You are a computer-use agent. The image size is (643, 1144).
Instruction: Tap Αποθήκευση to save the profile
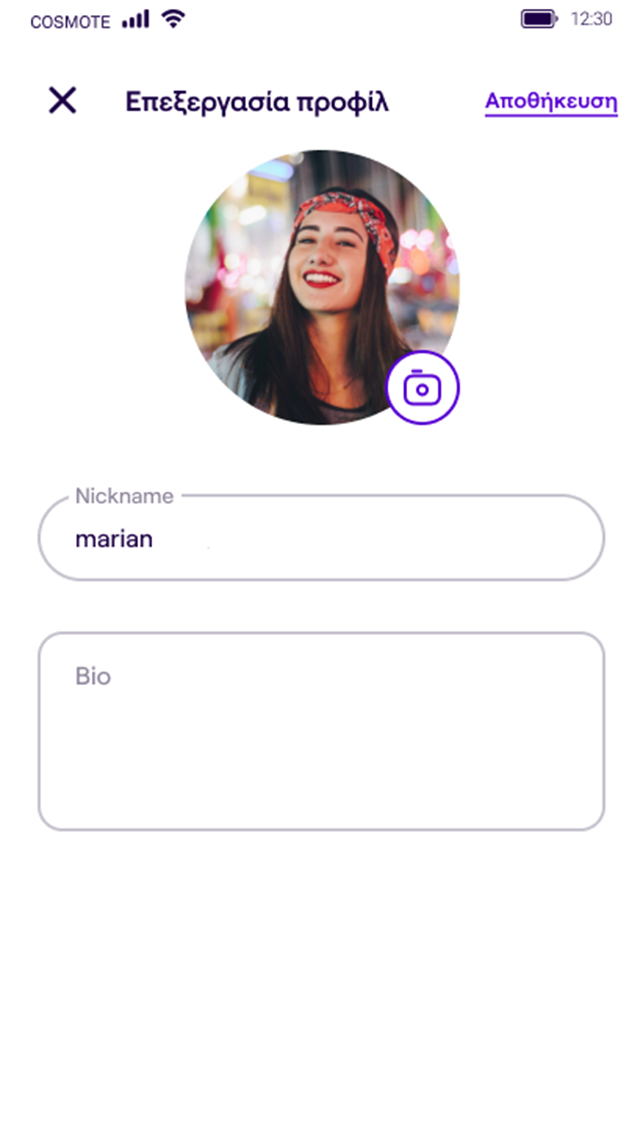click(551, 101)
